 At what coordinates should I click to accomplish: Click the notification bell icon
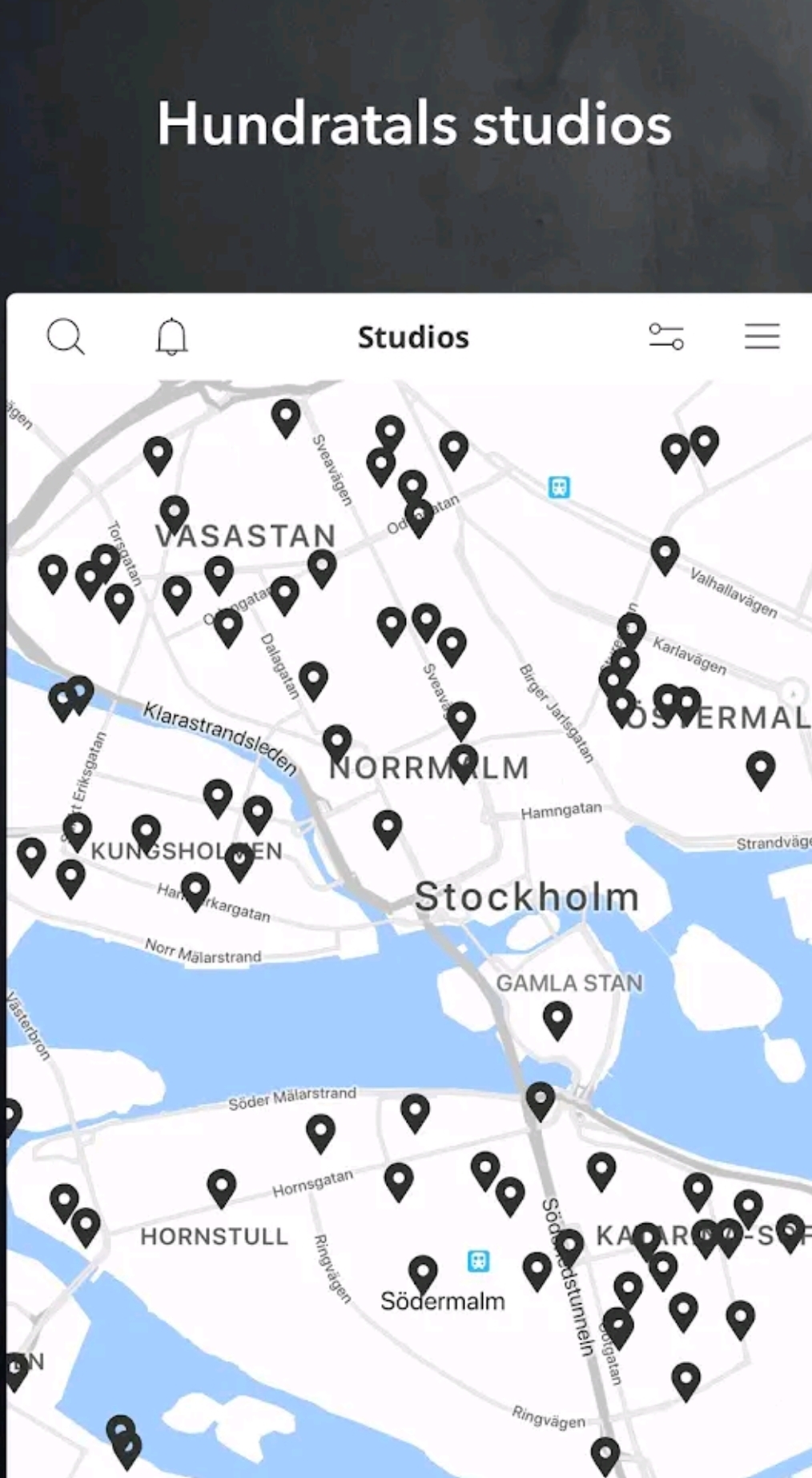171,337
